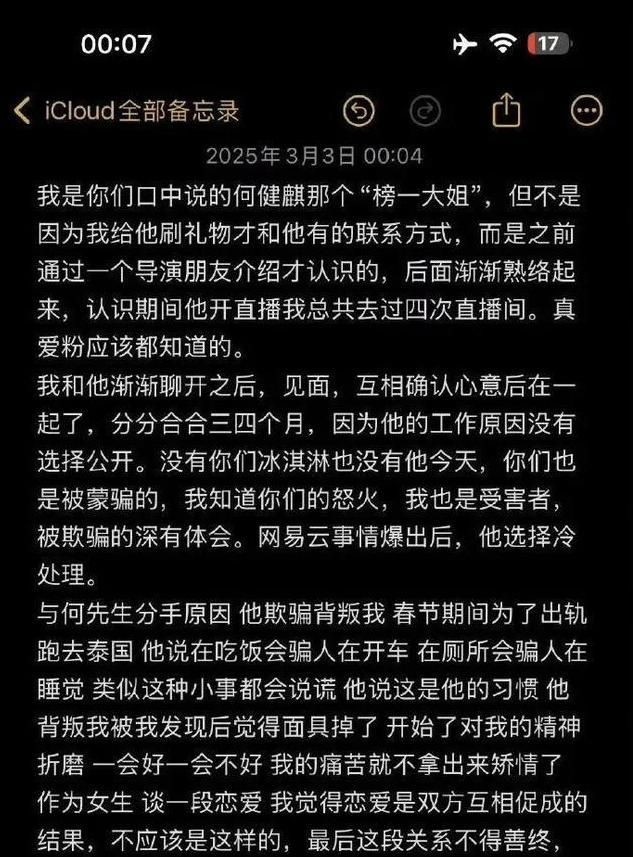Open the more options menu
Viewport: 633px width, 857px height.
point(587,111)
